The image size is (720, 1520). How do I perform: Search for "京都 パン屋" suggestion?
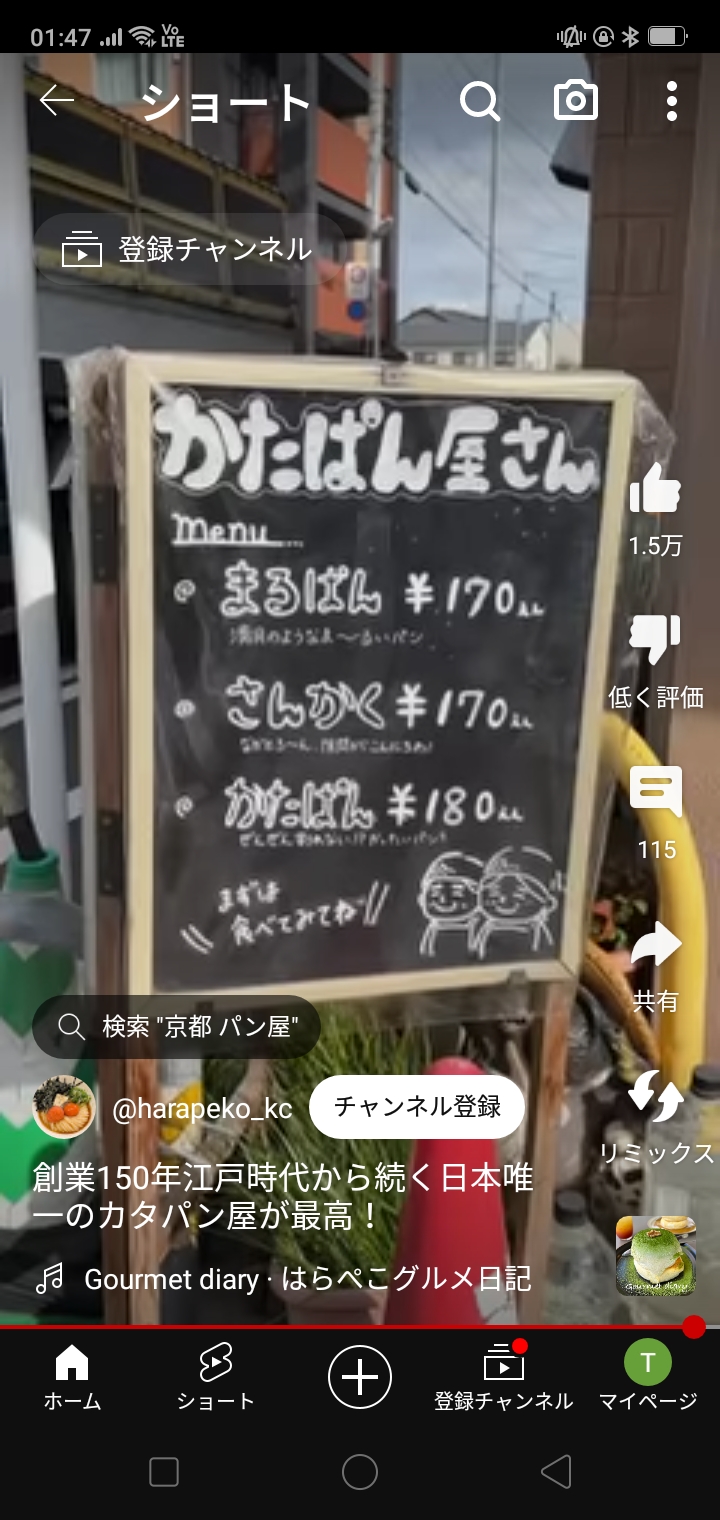pos(177,1027)
